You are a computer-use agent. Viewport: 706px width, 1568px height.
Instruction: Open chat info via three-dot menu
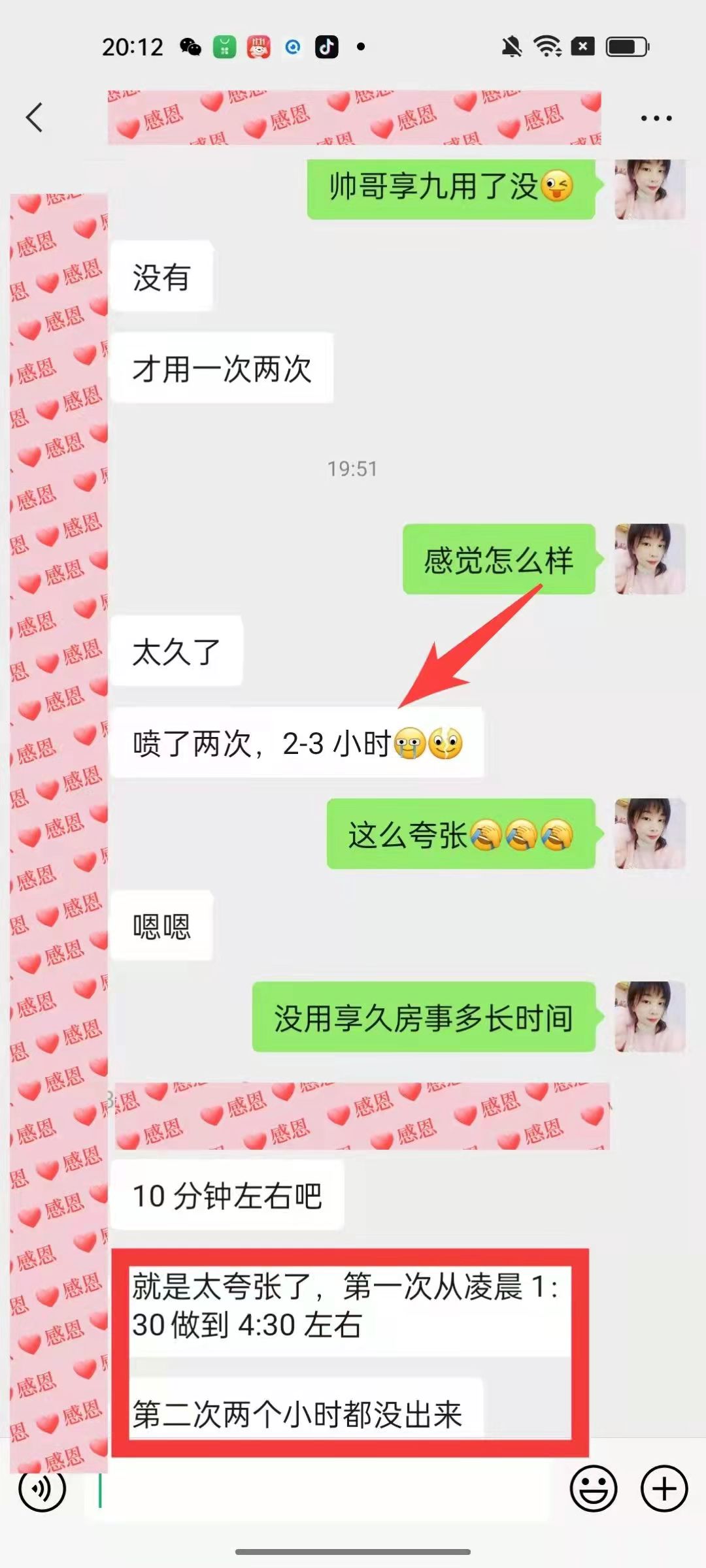click(x=656, y=118)
